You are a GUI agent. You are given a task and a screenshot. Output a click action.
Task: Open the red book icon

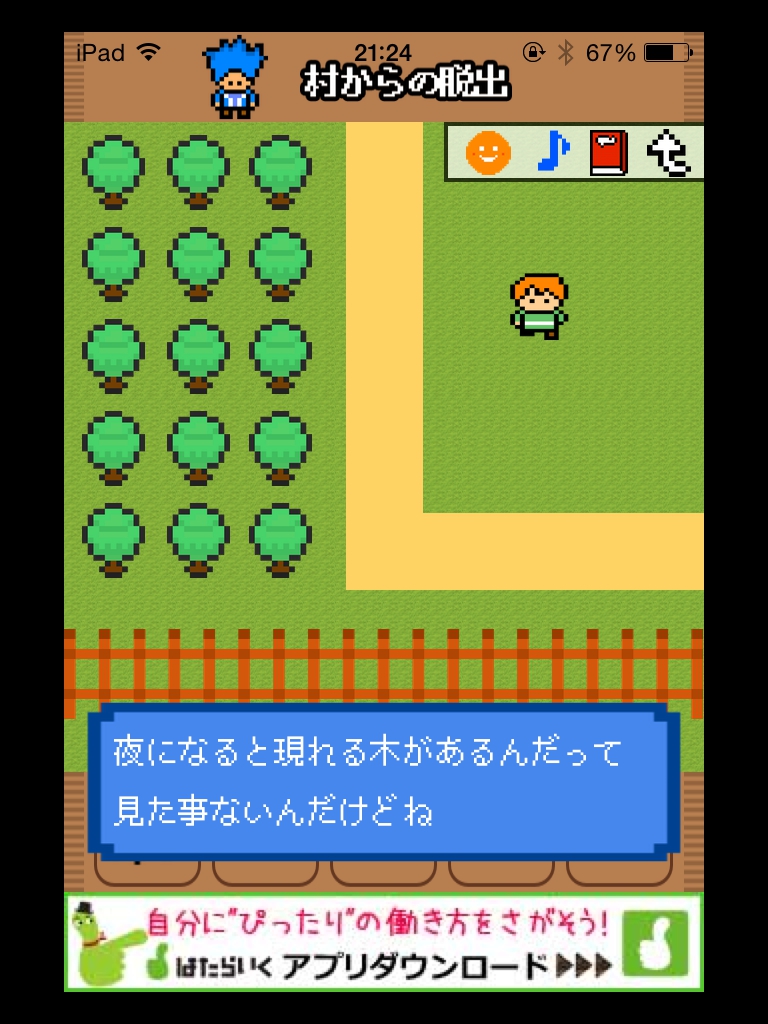tap(608, 153)
